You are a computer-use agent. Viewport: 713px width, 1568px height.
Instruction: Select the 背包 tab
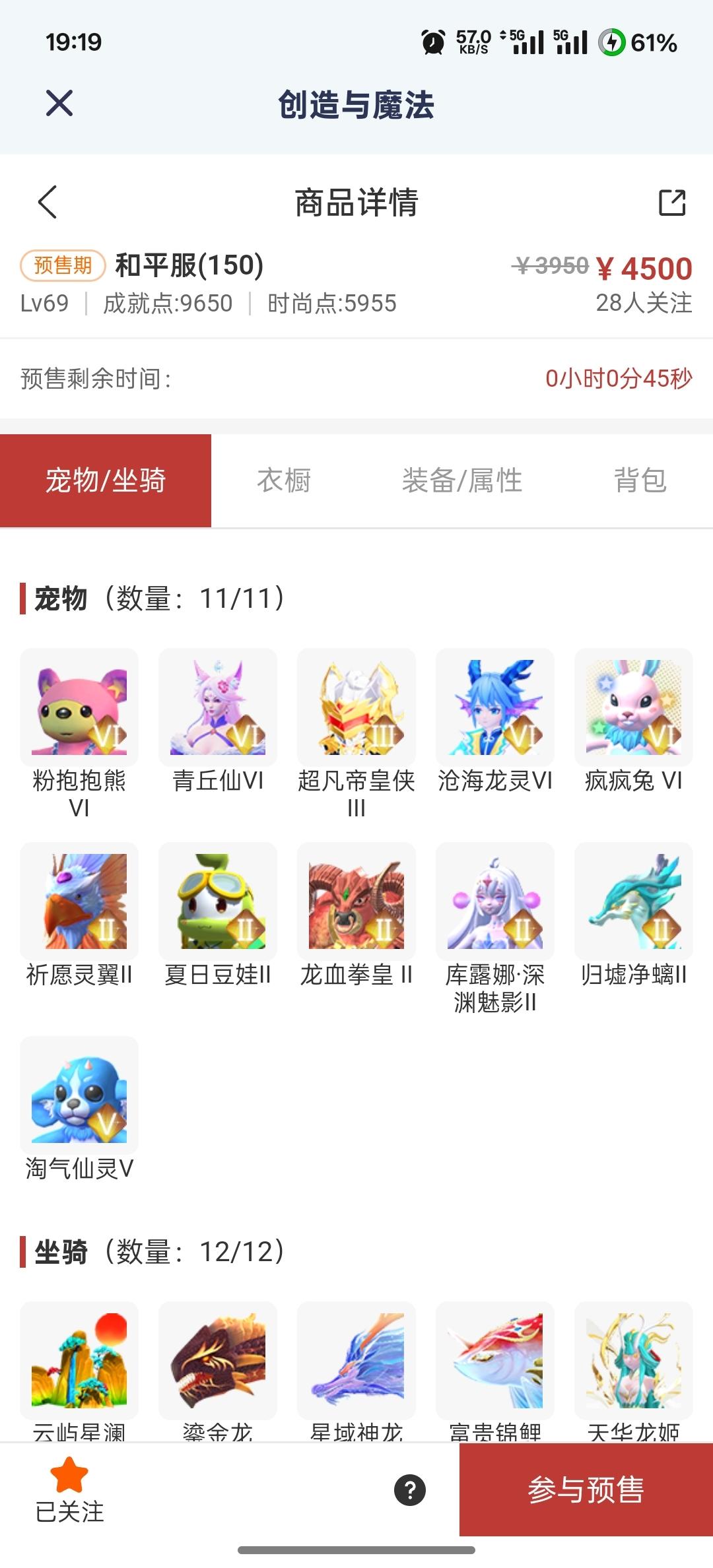(x=640, y=480)
